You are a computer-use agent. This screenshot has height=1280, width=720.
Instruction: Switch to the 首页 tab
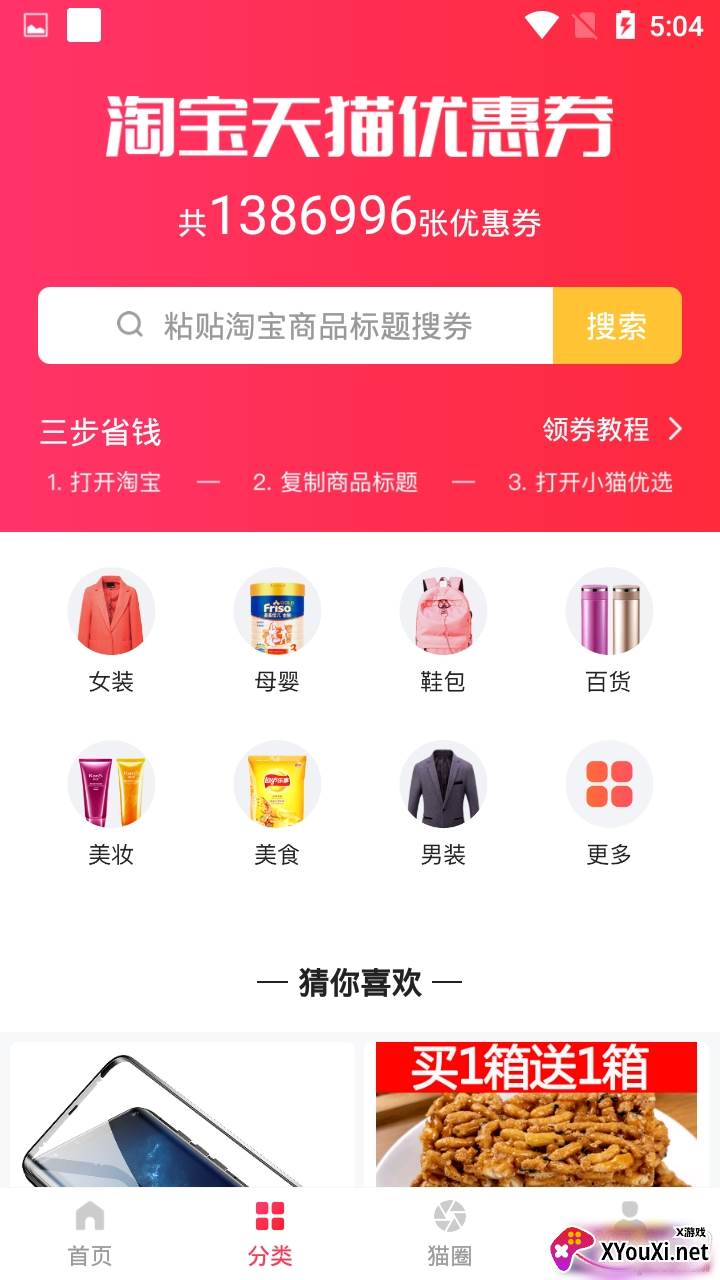90,1234
